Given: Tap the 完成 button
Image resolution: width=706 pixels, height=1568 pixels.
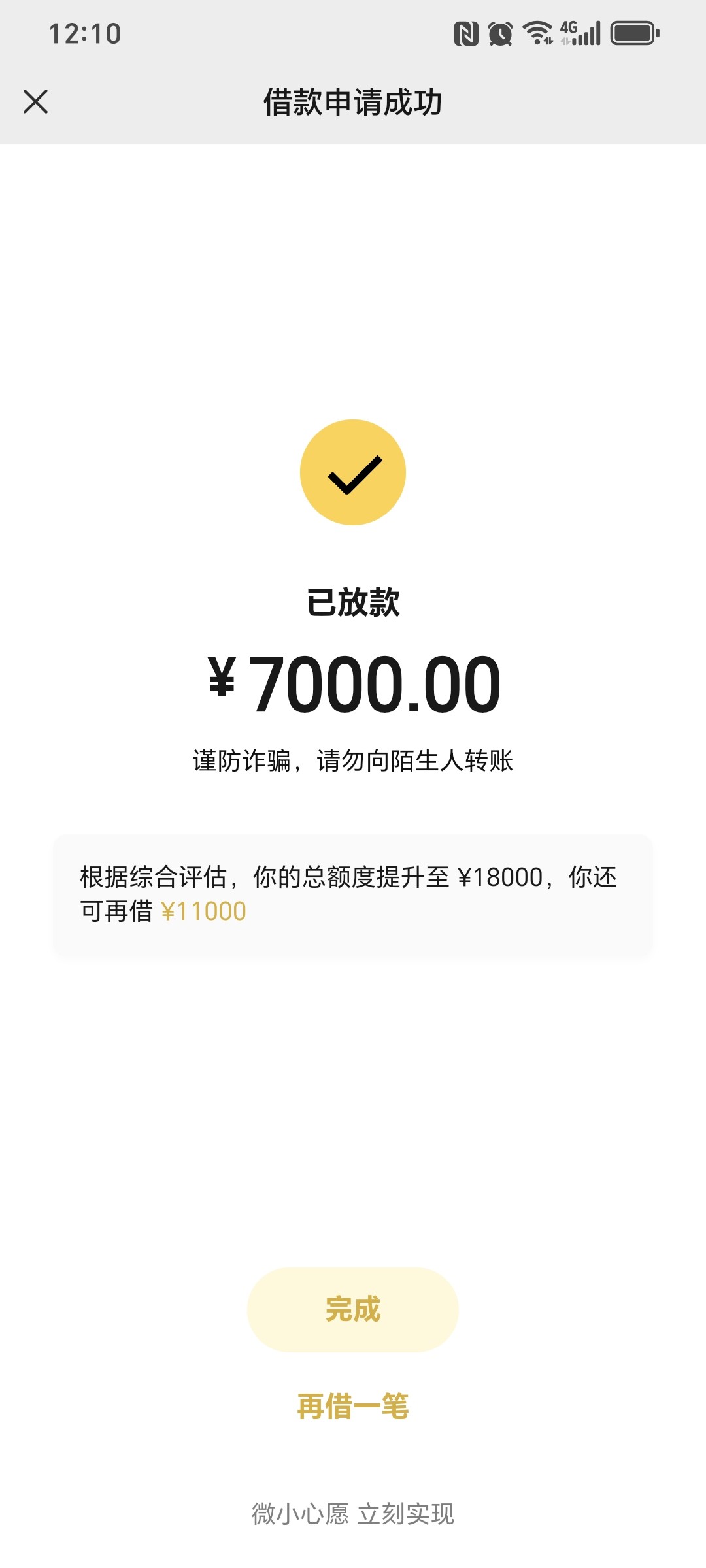Looking at the screenshot, I should [353, 1309].
